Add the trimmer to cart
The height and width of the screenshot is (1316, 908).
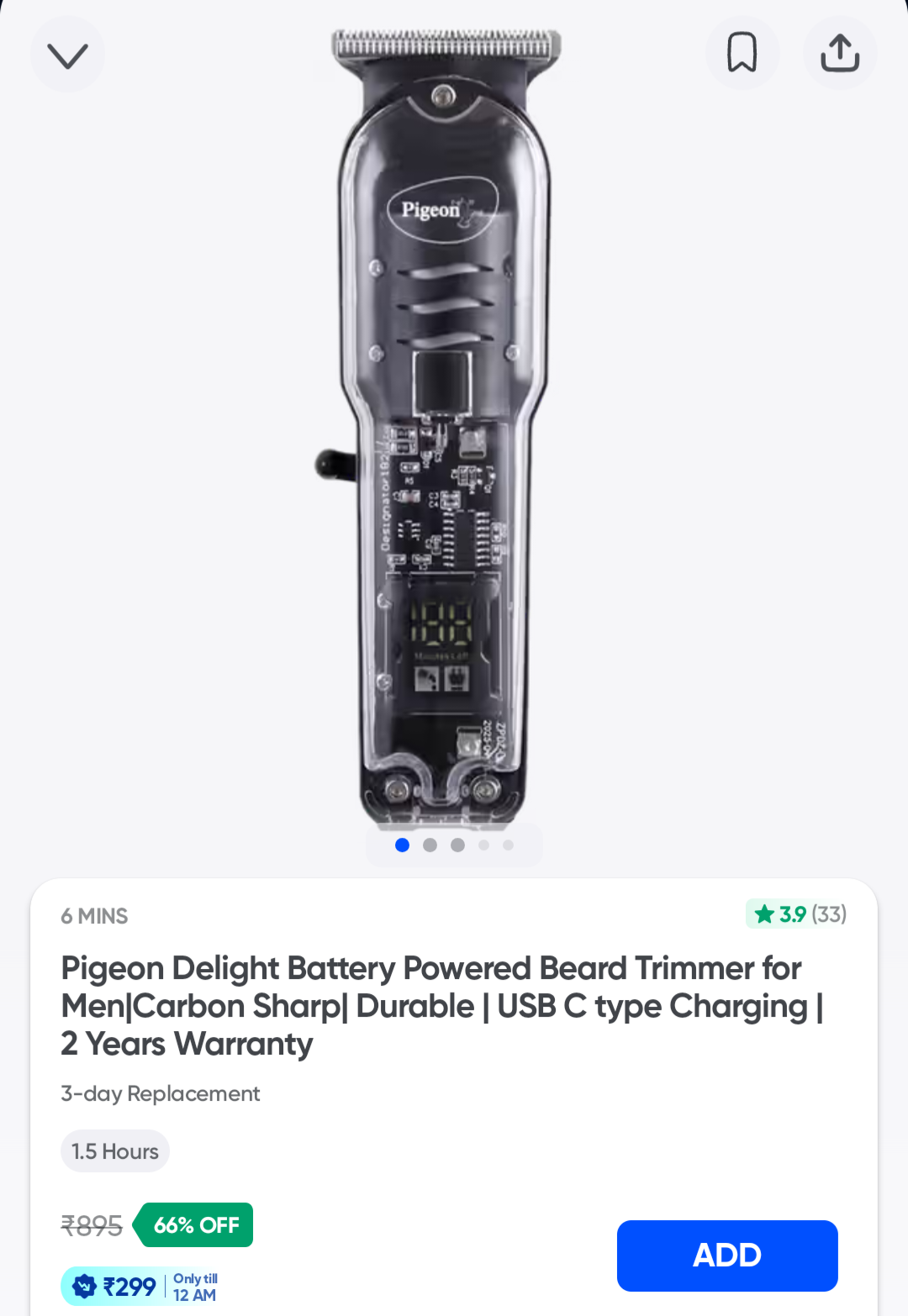[x=726, y=1255]
